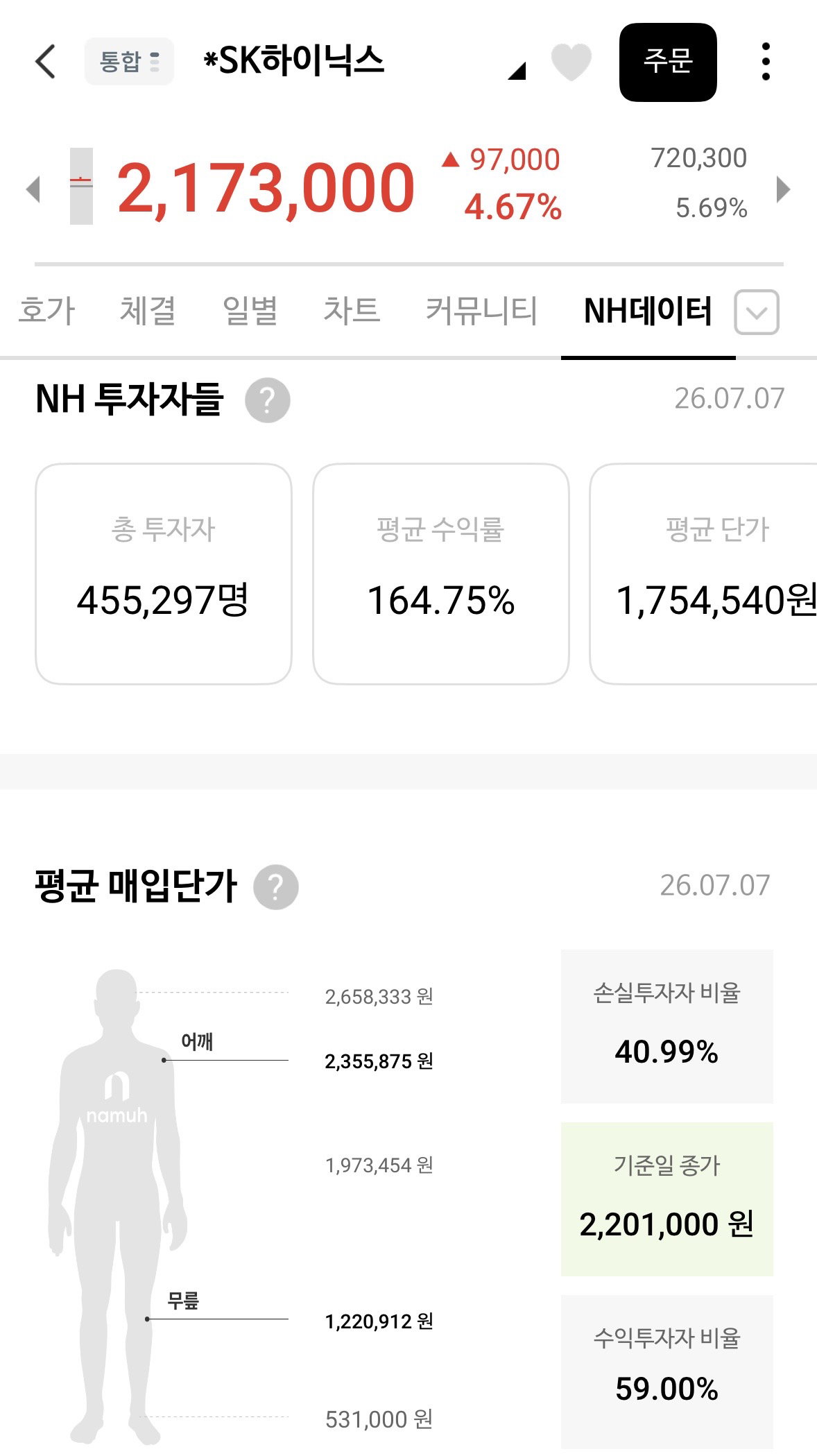
Task: Show previous quote info with the left arrow
Action: click(x=33, y=189)
